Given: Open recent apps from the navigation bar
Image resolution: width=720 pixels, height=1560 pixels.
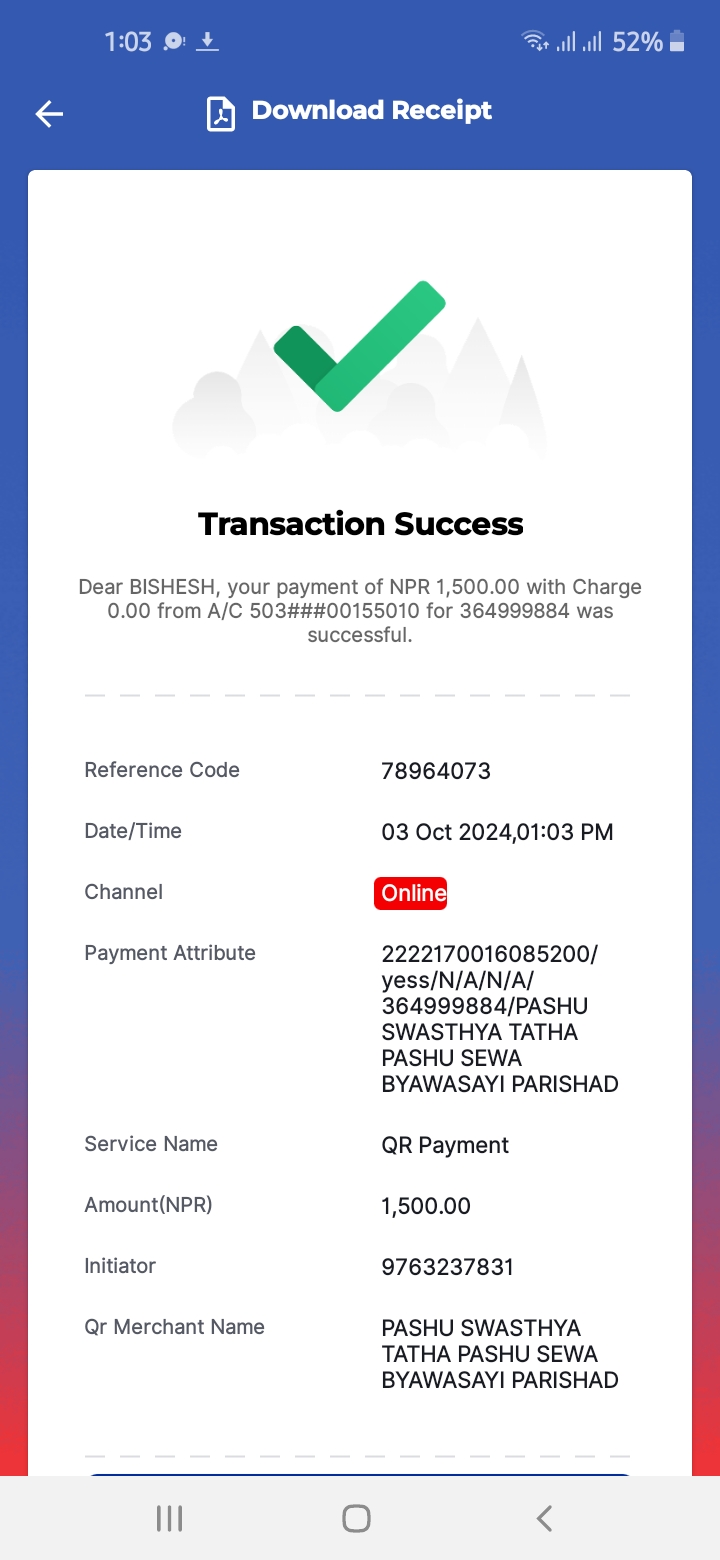Looking at the screenshot, I should coord(169,1519).
